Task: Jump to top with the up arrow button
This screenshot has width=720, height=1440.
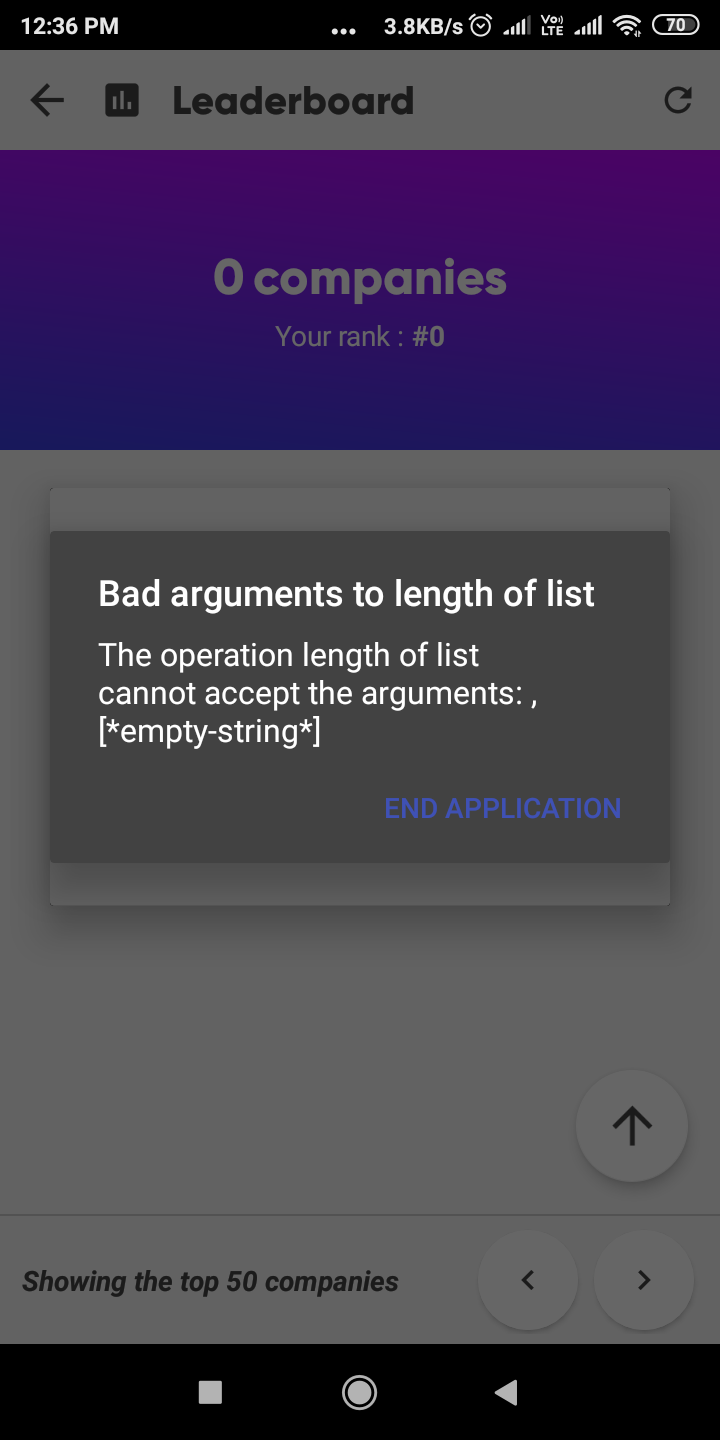Action: click(631, 1126)
